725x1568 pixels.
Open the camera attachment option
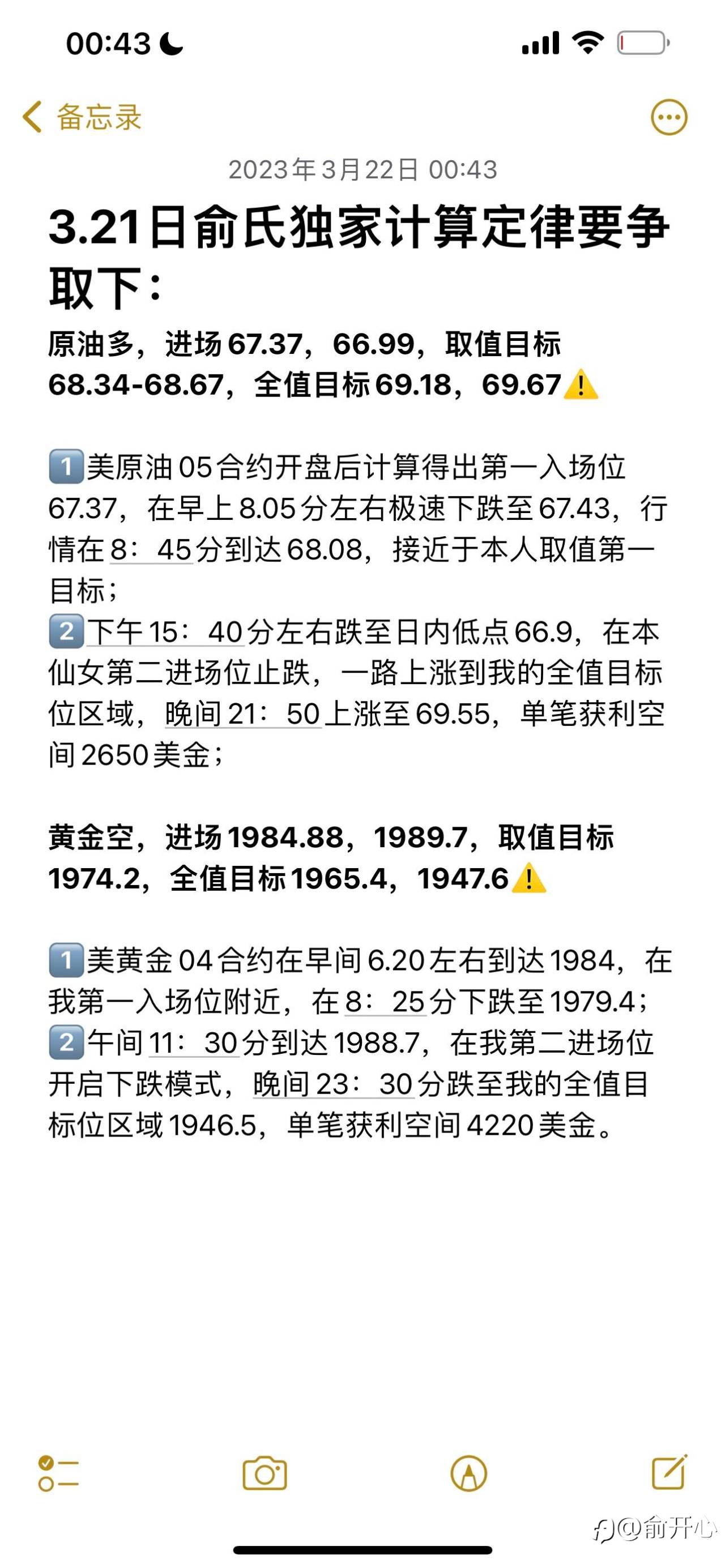tap(264, 1473)
